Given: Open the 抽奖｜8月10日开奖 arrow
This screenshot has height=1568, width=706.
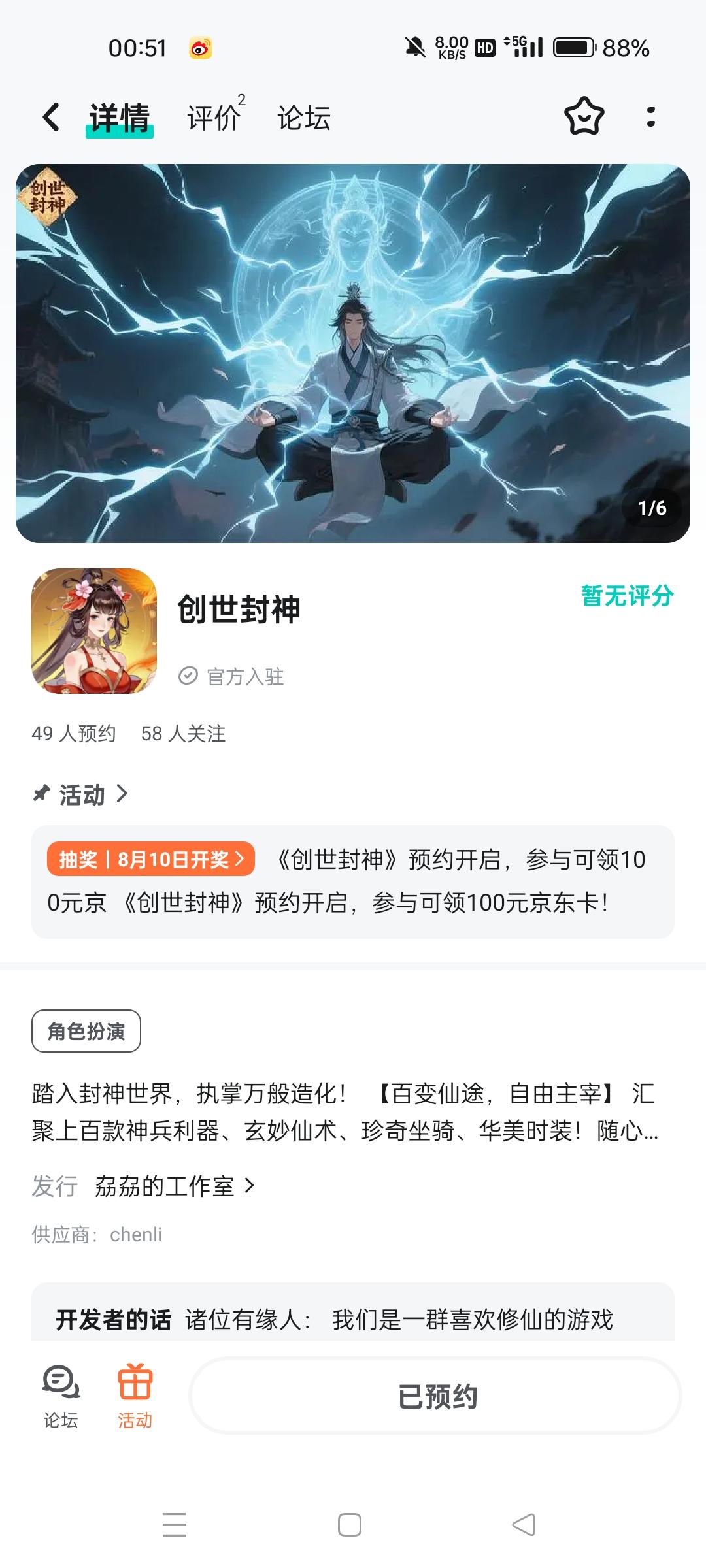Looking at the screenshot, I should (242, 860).
